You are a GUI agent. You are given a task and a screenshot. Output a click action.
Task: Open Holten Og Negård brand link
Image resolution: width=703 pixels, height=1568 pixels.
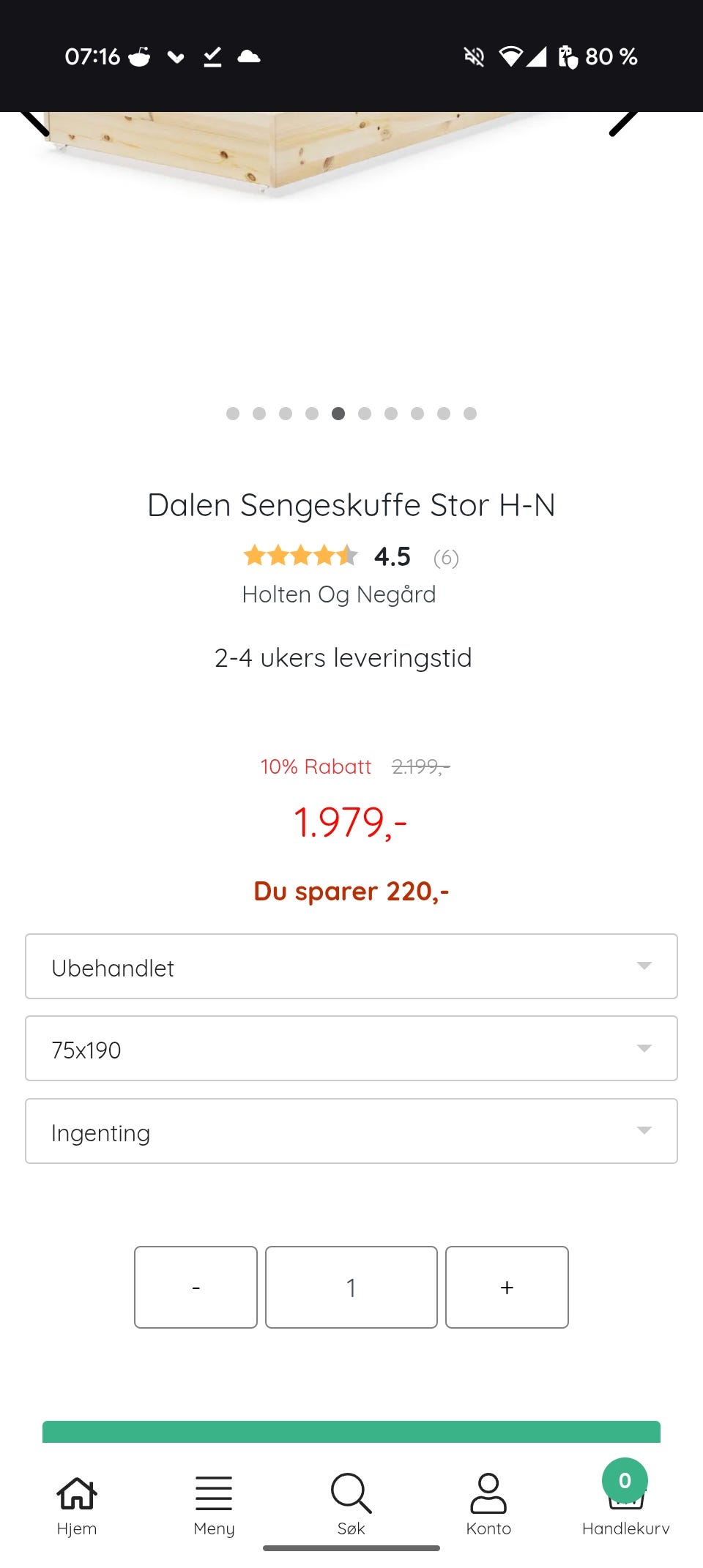[339, 594]
